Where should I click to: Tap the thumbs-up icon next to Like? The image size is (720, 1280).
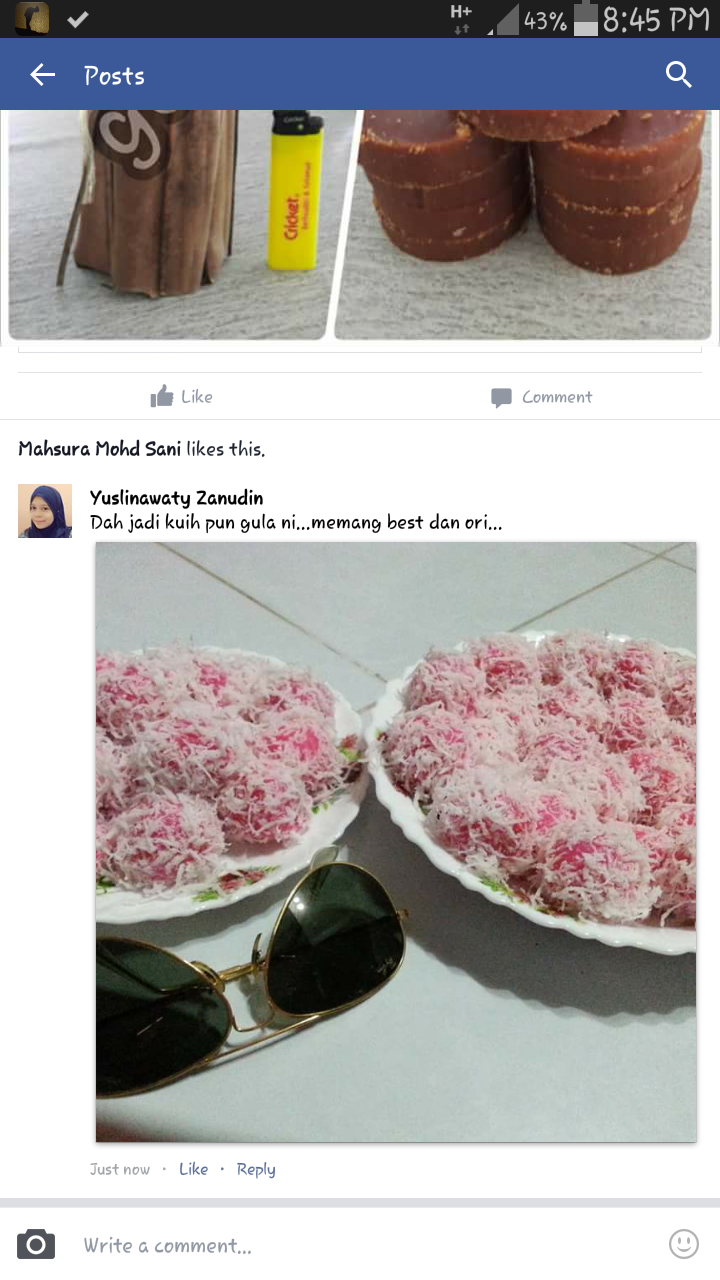pyautogui.click(x=160, y=396)
